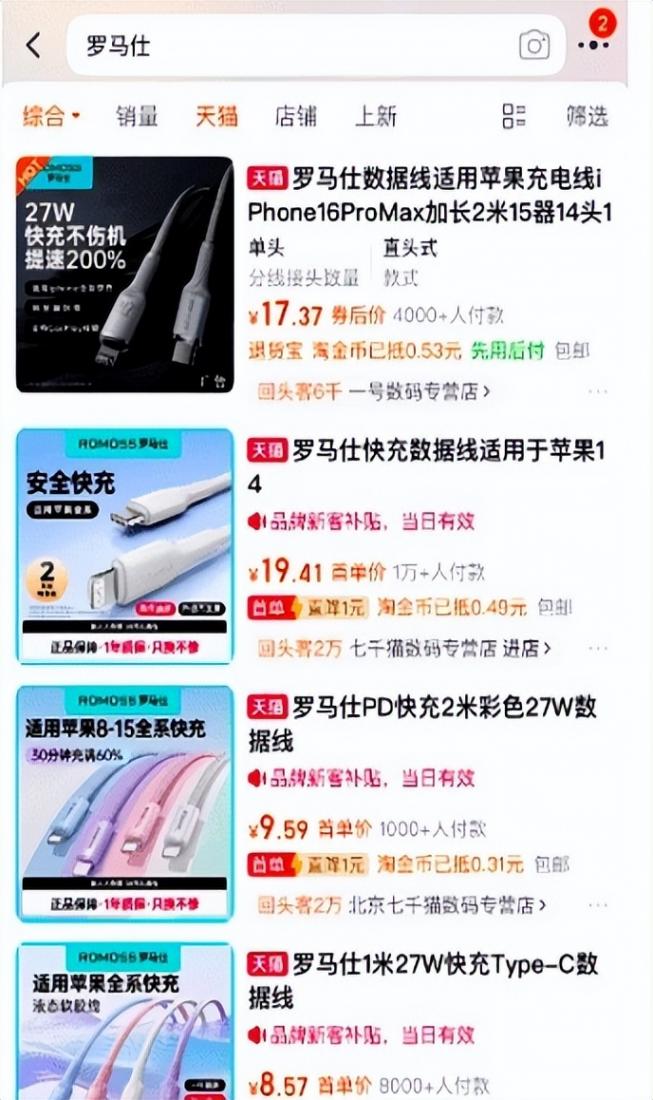Open the three-dot more menu
The height and width of the screenshot is (1100, 653).
[593, 45]
